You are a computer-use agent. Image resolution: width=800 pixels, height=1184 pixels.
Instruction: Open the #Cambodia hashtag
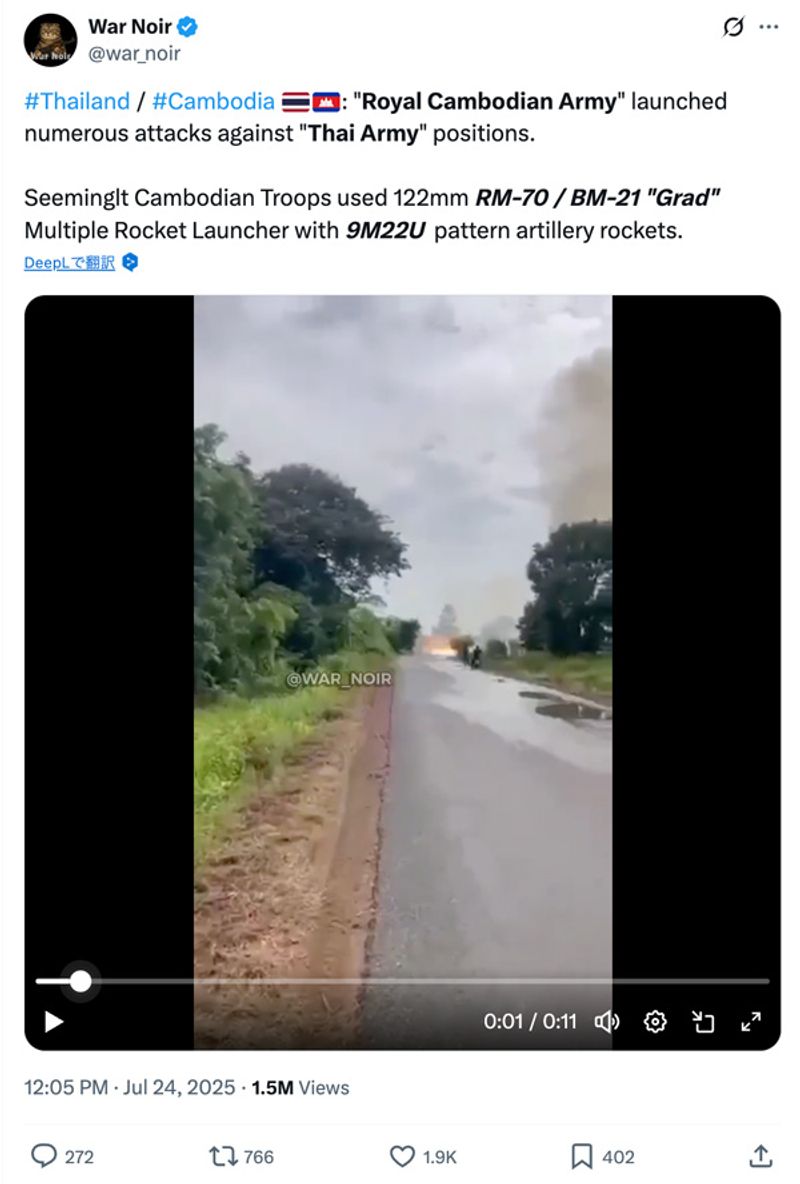tap(213, 101)
